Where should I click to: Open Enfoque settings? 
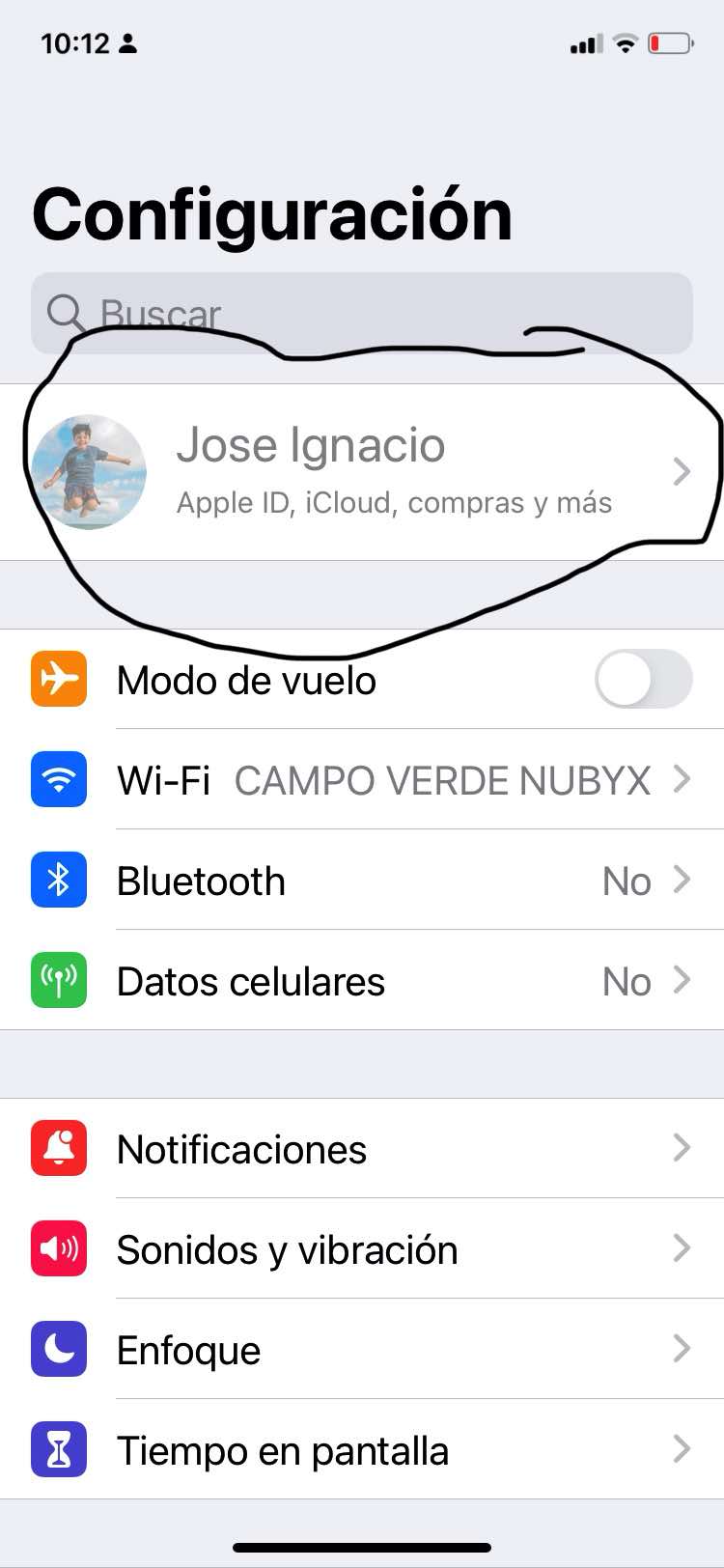click(x=361, y=1350)
